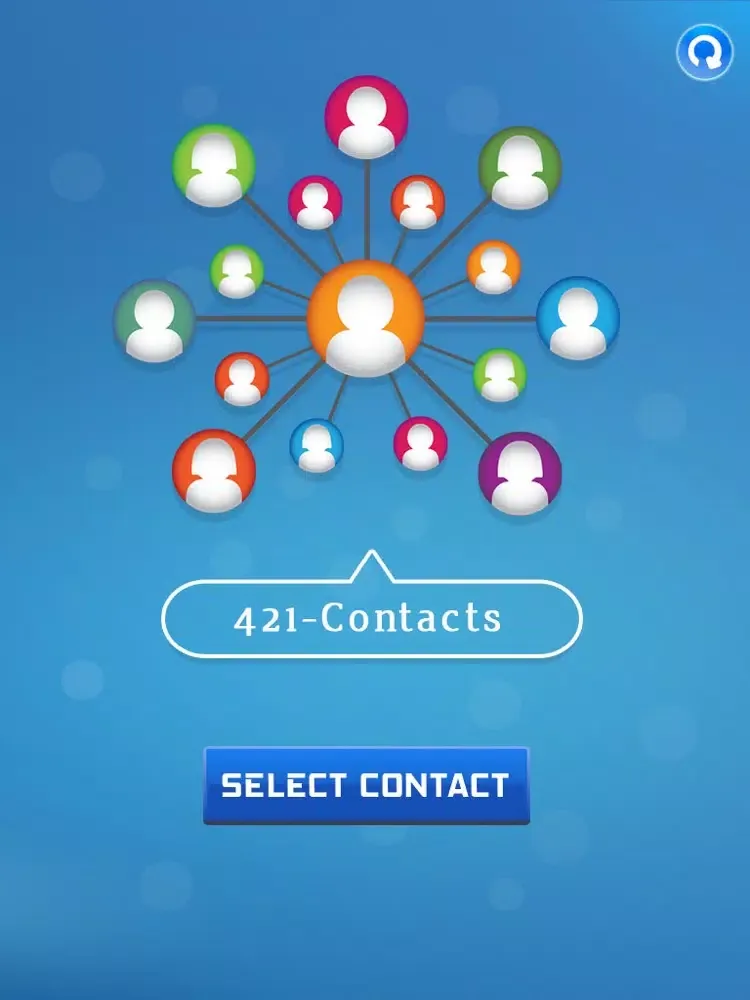Tap the Select Contact button

pos(366,785)
